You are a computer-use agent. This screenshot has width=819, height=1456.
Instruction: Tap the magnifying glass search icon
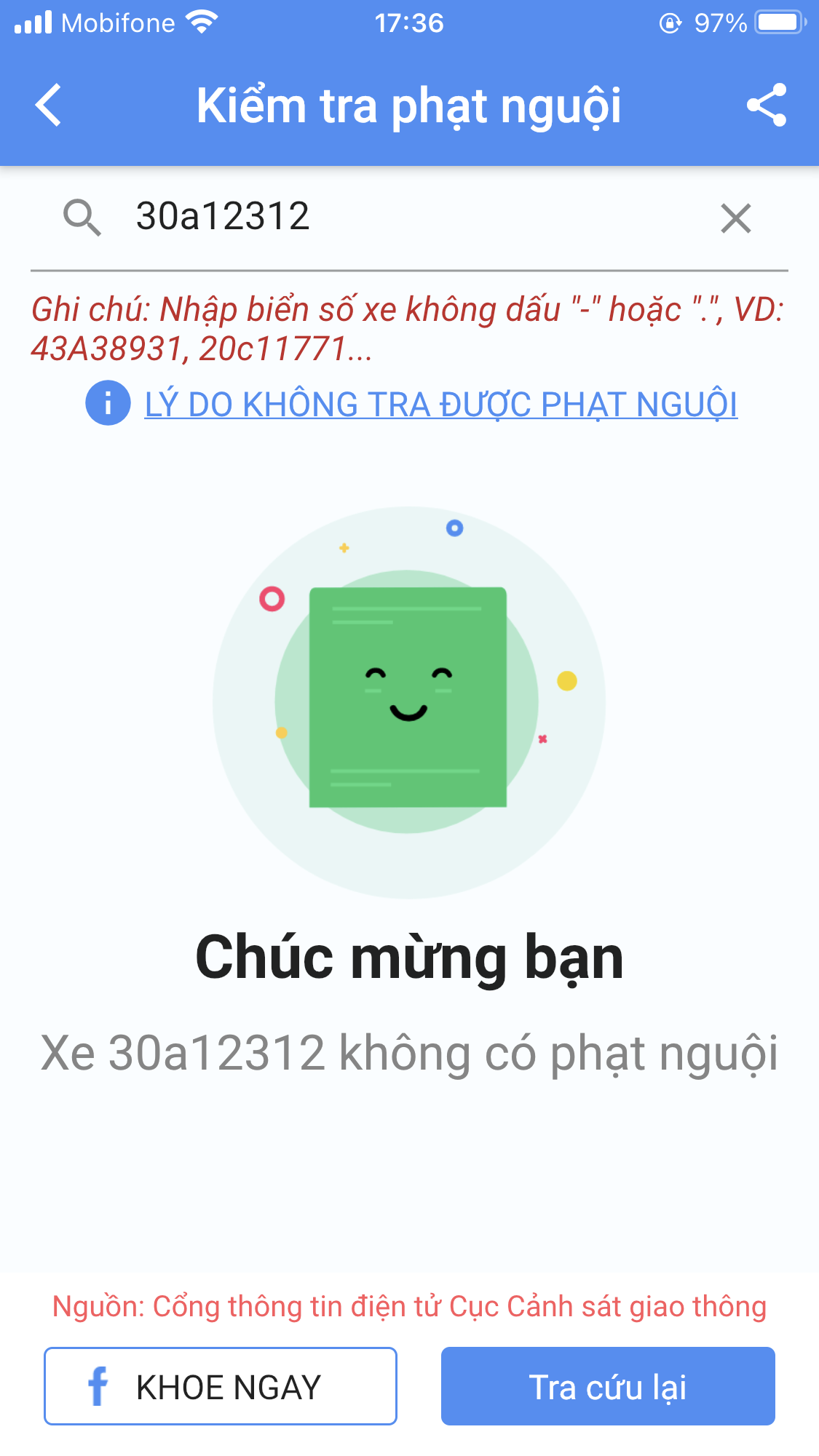(82, 218)
